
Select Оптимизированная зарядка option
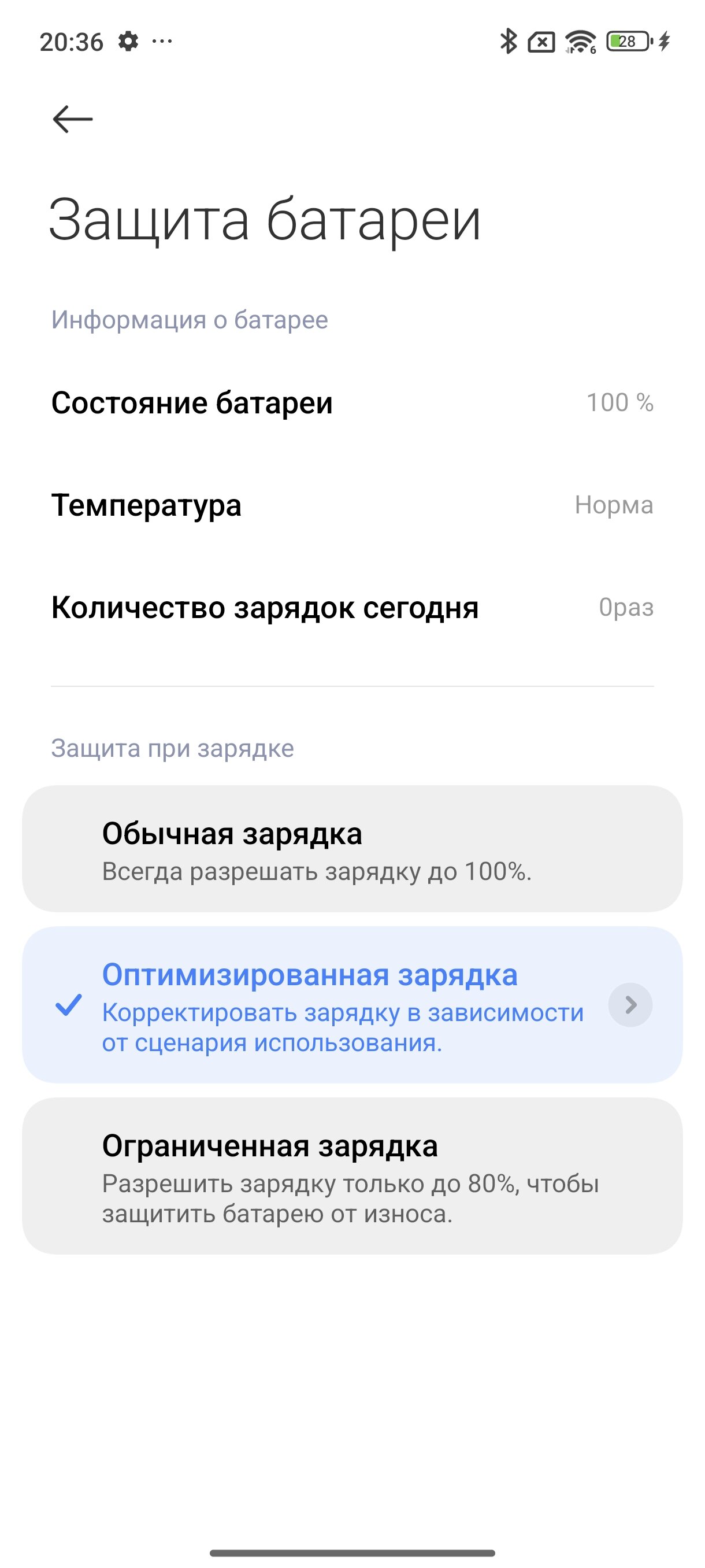352,1004
